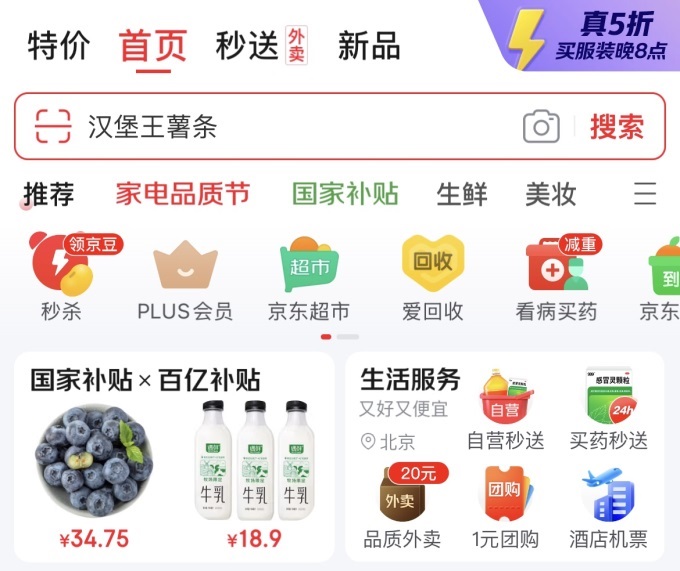Viewport: 680px width, 571px height.
Task: Open PLUS会员 membership
Action: pos(185,277)
